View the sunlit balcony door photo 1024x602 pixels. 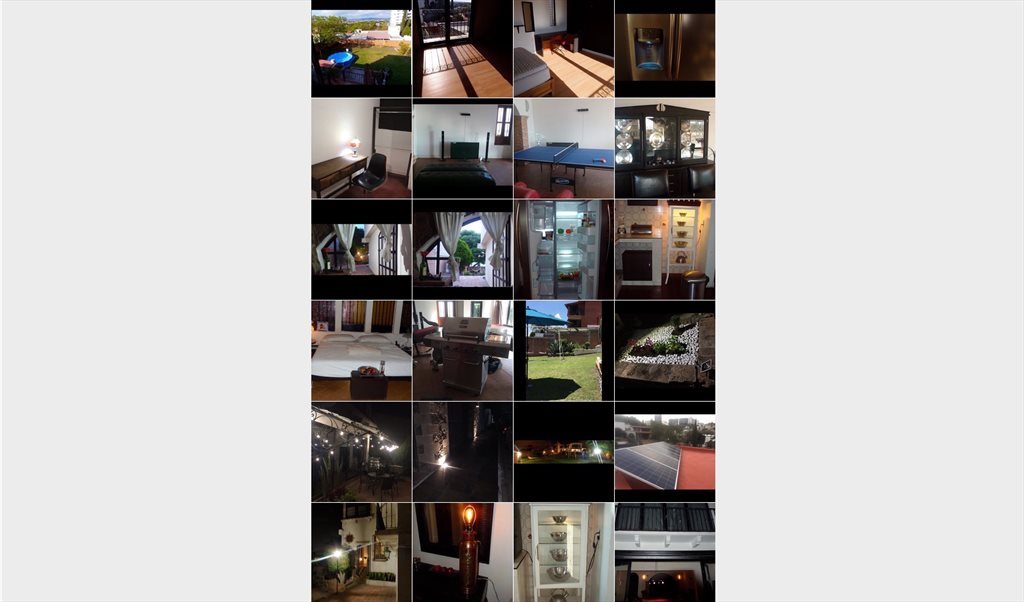462,48
